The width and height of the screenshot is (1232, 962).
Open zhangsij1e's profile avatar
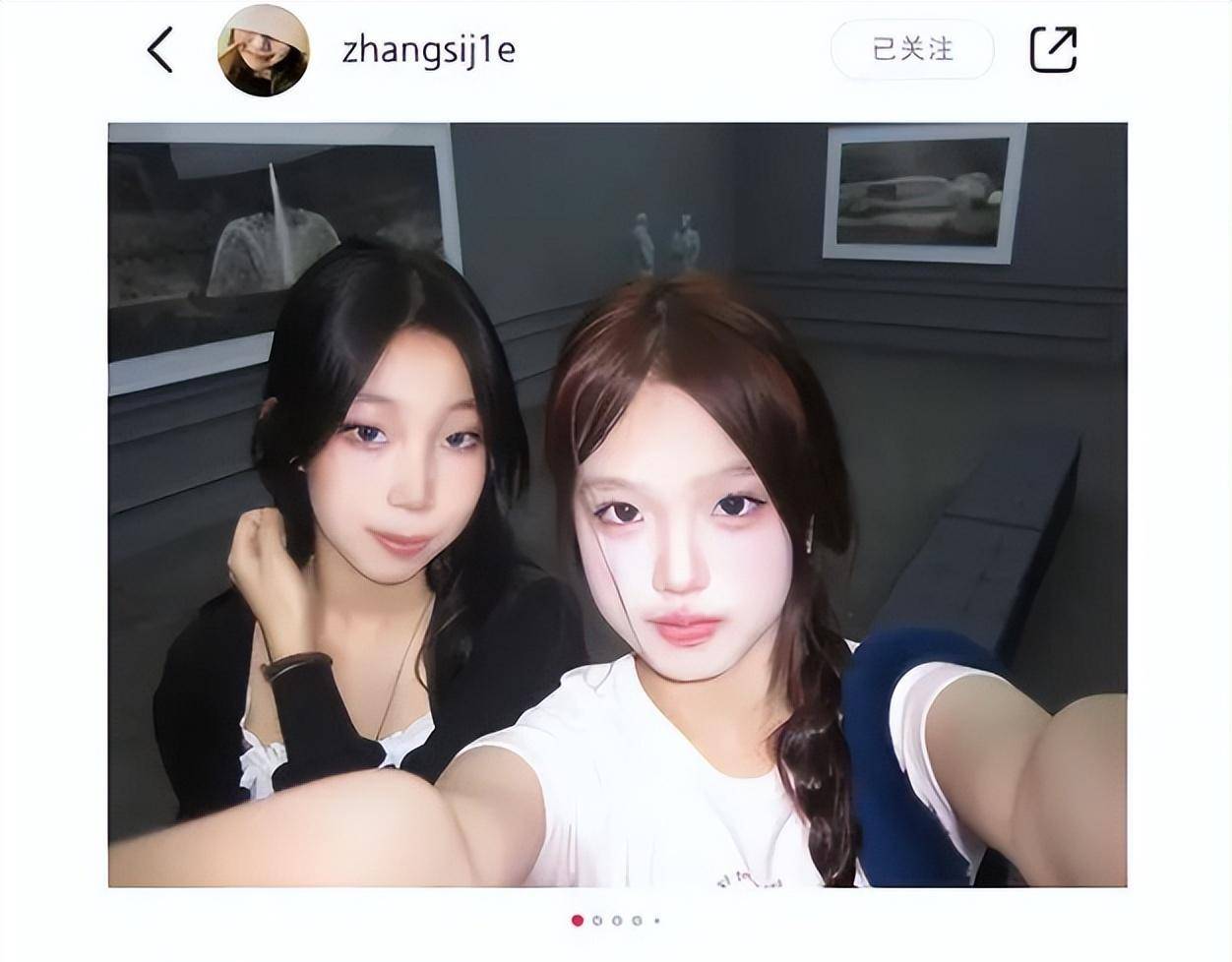pos(263,50)
